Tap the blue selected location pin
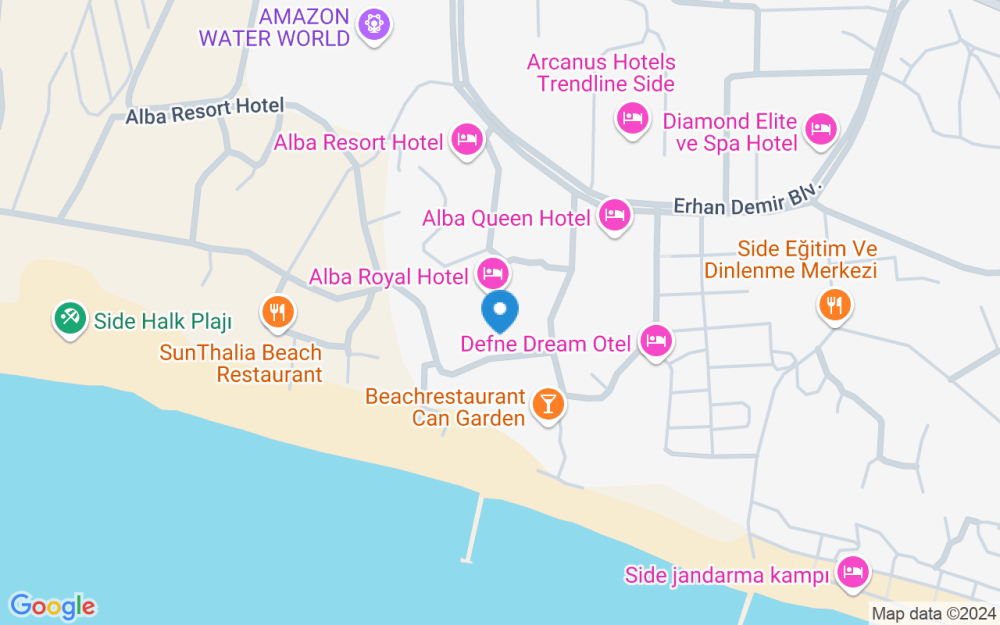The width and height of the screenshot is (1000, 625). click(x=500, y=311)
